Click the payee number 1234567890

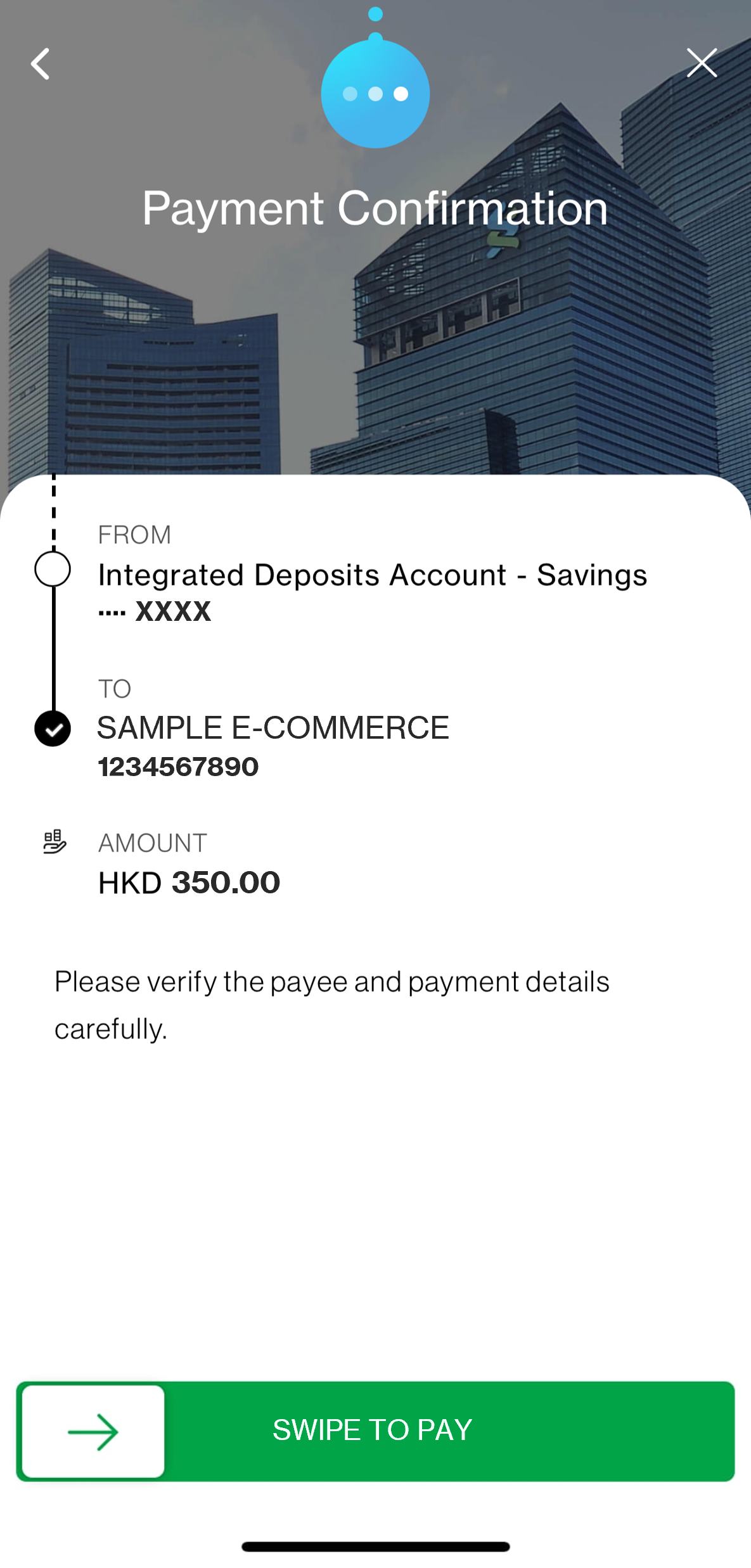179,767
